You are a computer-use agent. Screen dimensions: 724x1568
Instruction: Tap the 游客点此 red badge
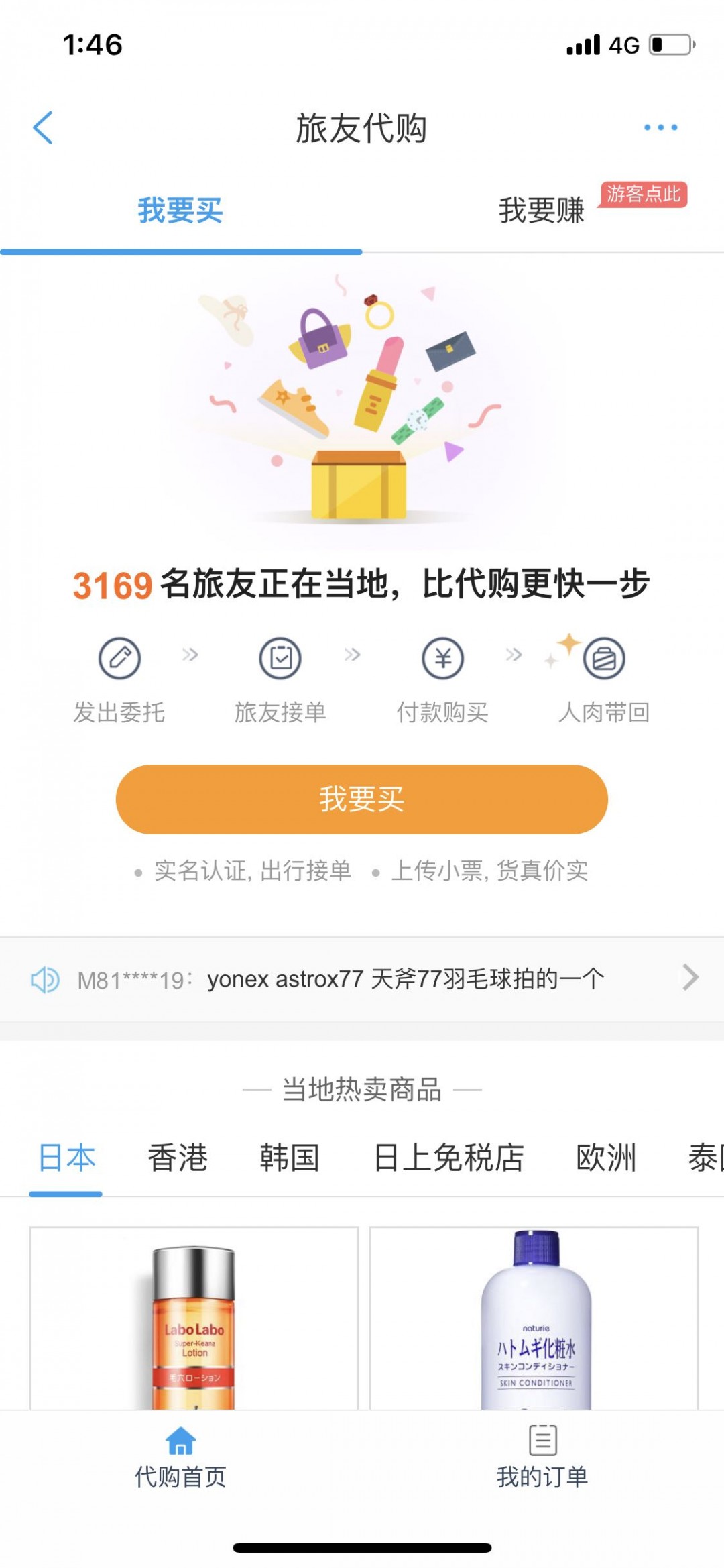click(x=642, y=193)
